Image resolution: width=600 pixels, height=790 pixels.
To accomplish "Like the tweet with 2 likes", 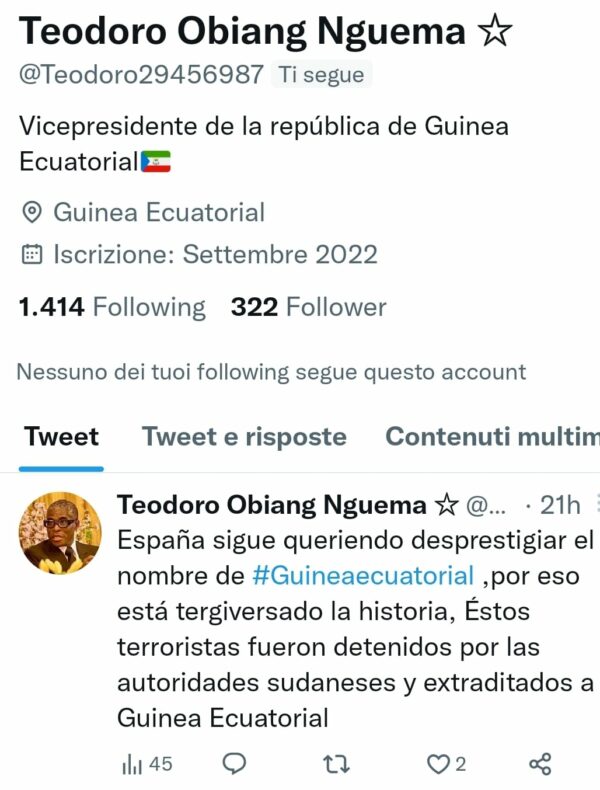I will (440, 764).
